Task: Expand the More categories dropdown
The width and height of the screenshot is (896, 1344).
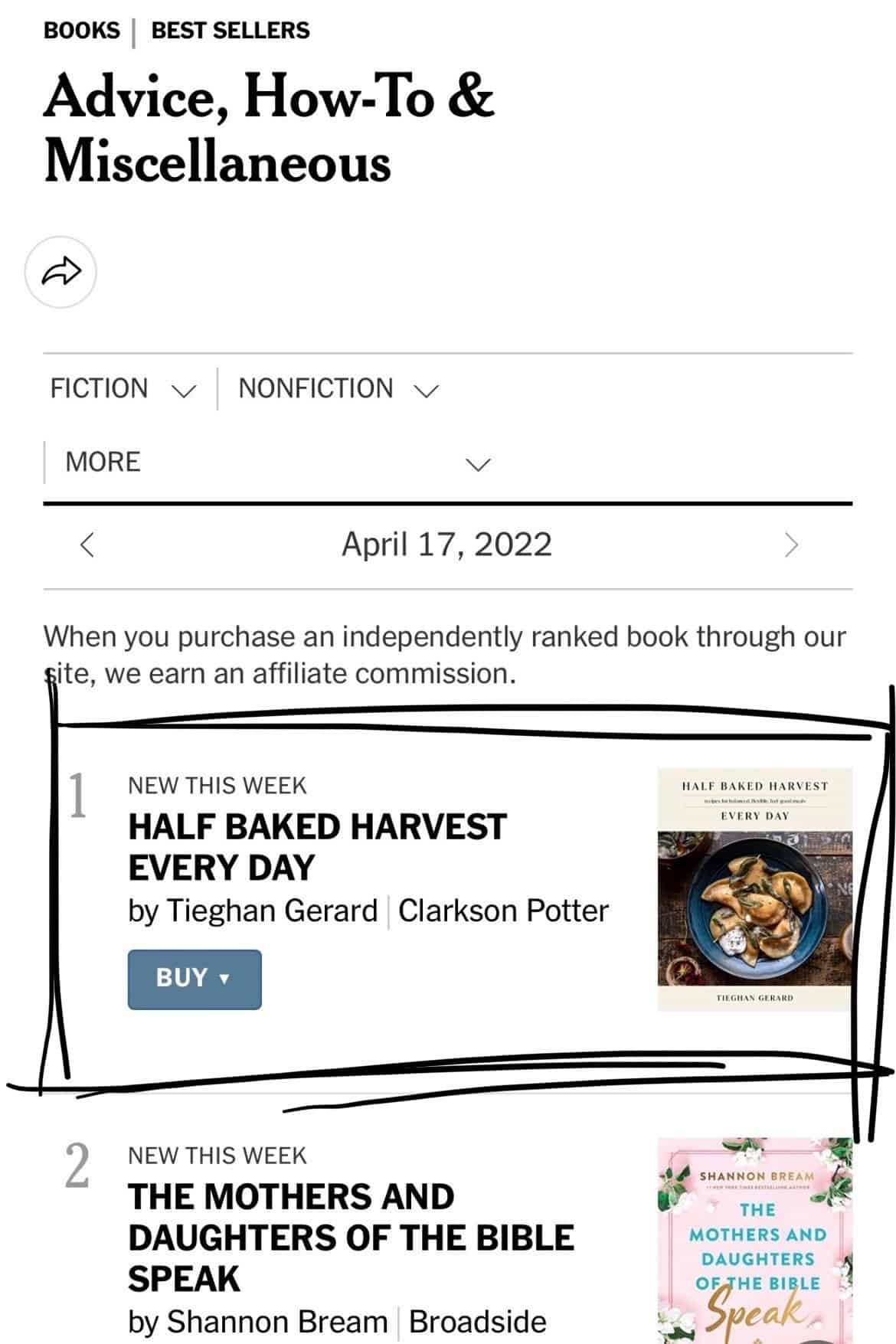Action: click(276, 463)
